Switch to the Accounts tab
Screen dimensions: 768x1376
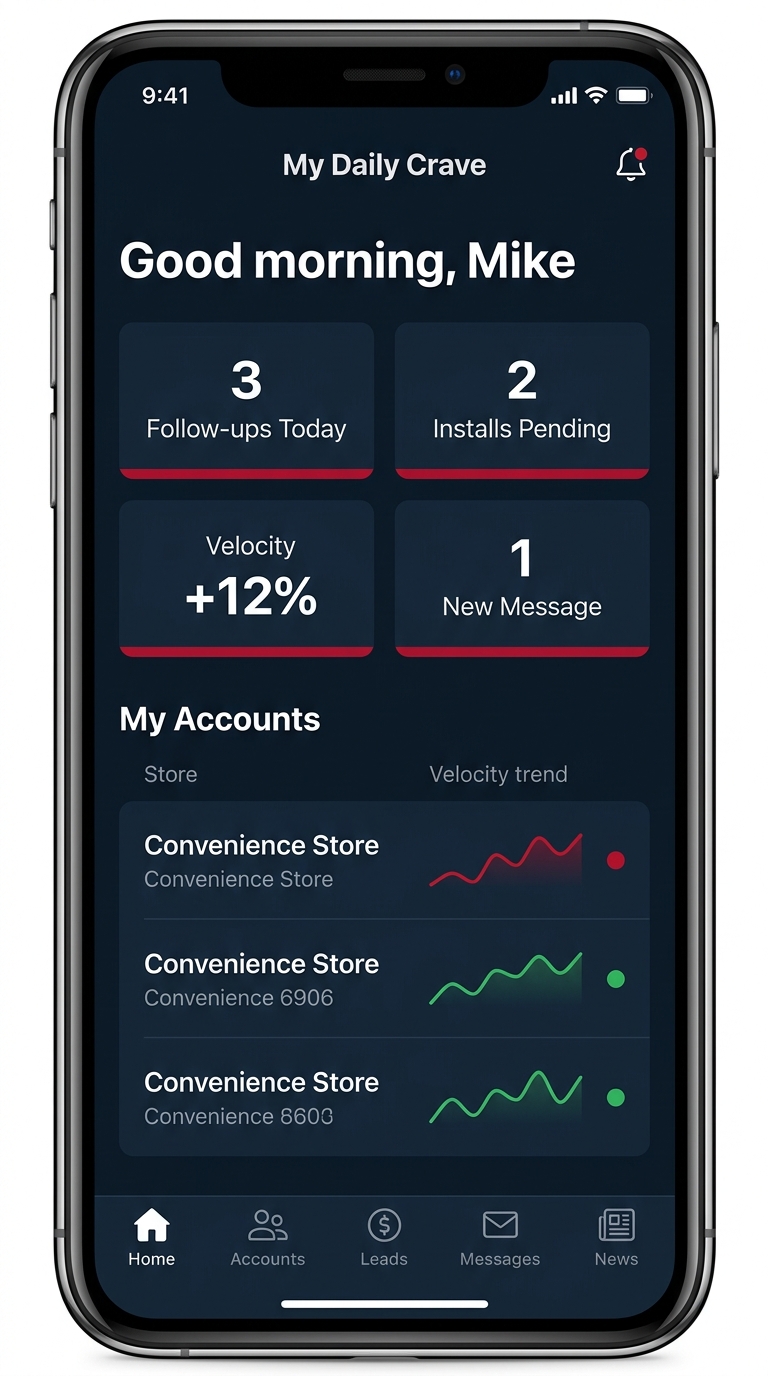(268, 1238)
